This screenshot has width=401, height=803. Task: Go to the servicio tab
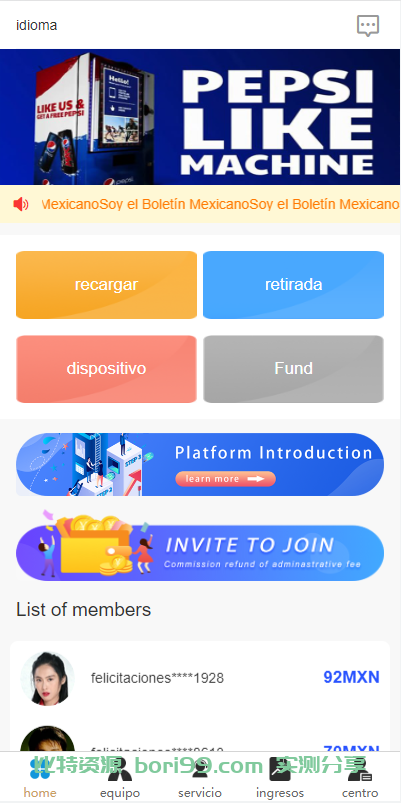pyautogui.click(x=200, y=777)
